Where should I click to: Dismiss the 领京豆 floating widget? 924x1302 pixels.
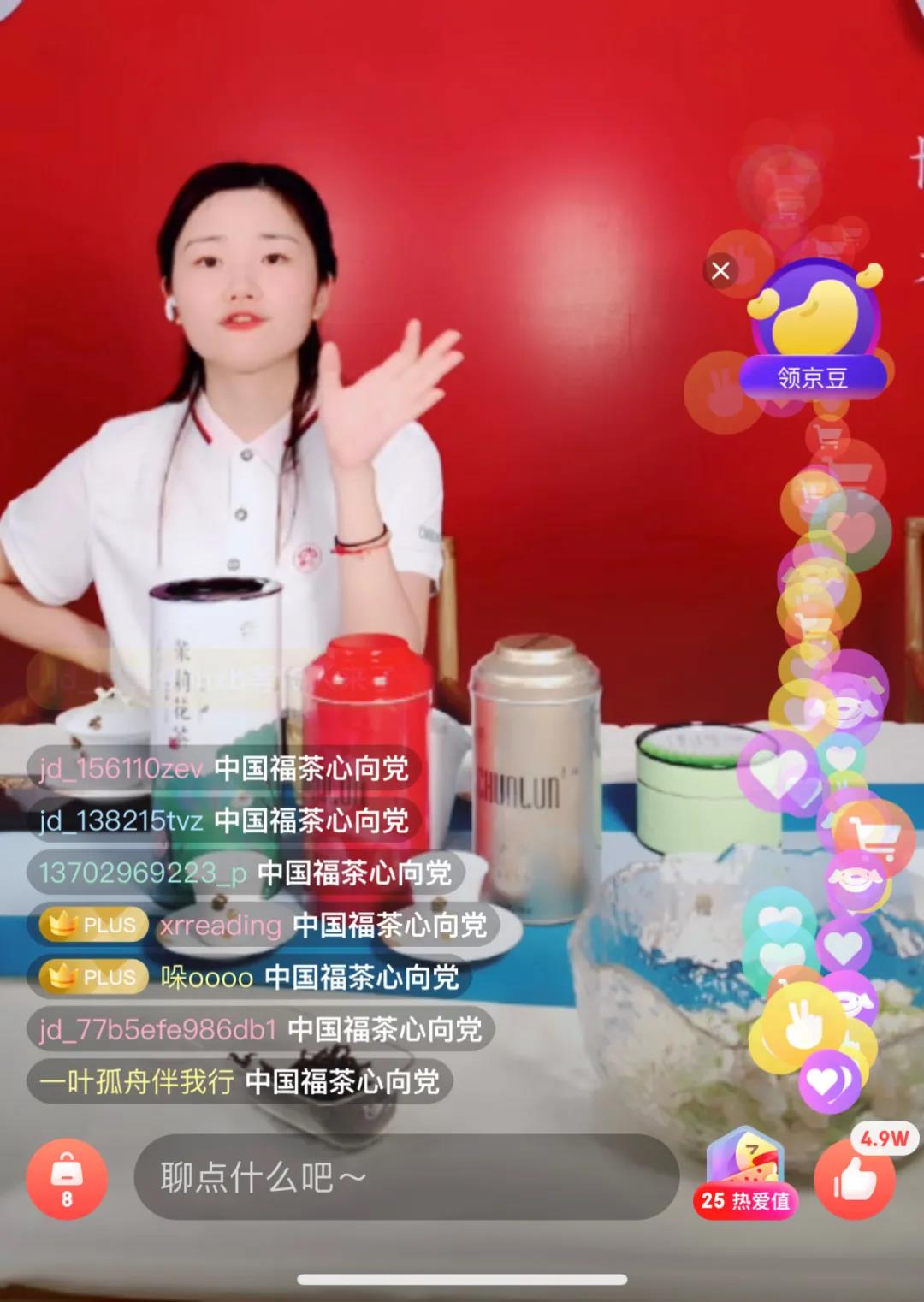coord(720,271)
